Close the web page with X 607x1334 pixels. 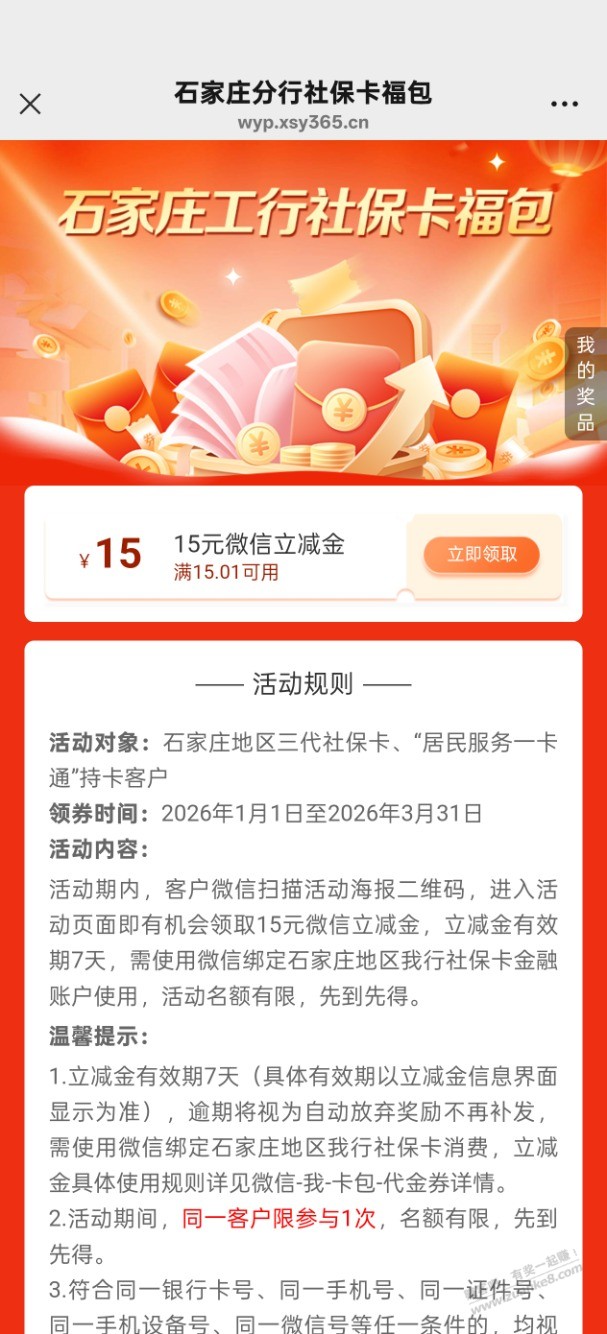[x=30, y=104]
